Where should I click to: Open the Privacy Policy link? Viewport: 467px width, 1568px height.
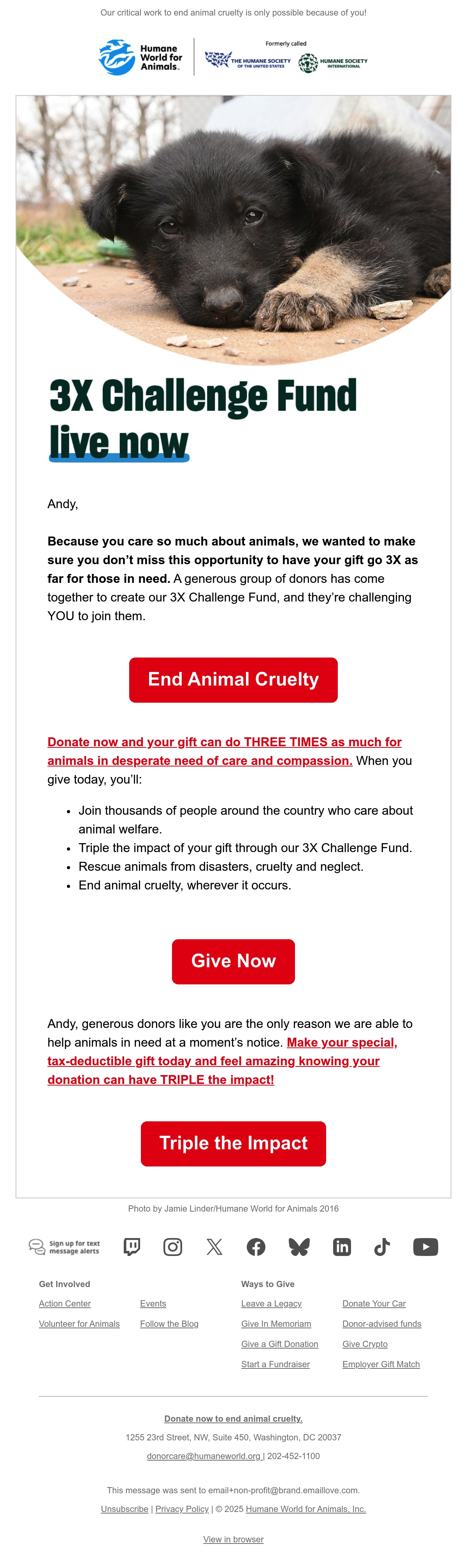point(182,1508)
